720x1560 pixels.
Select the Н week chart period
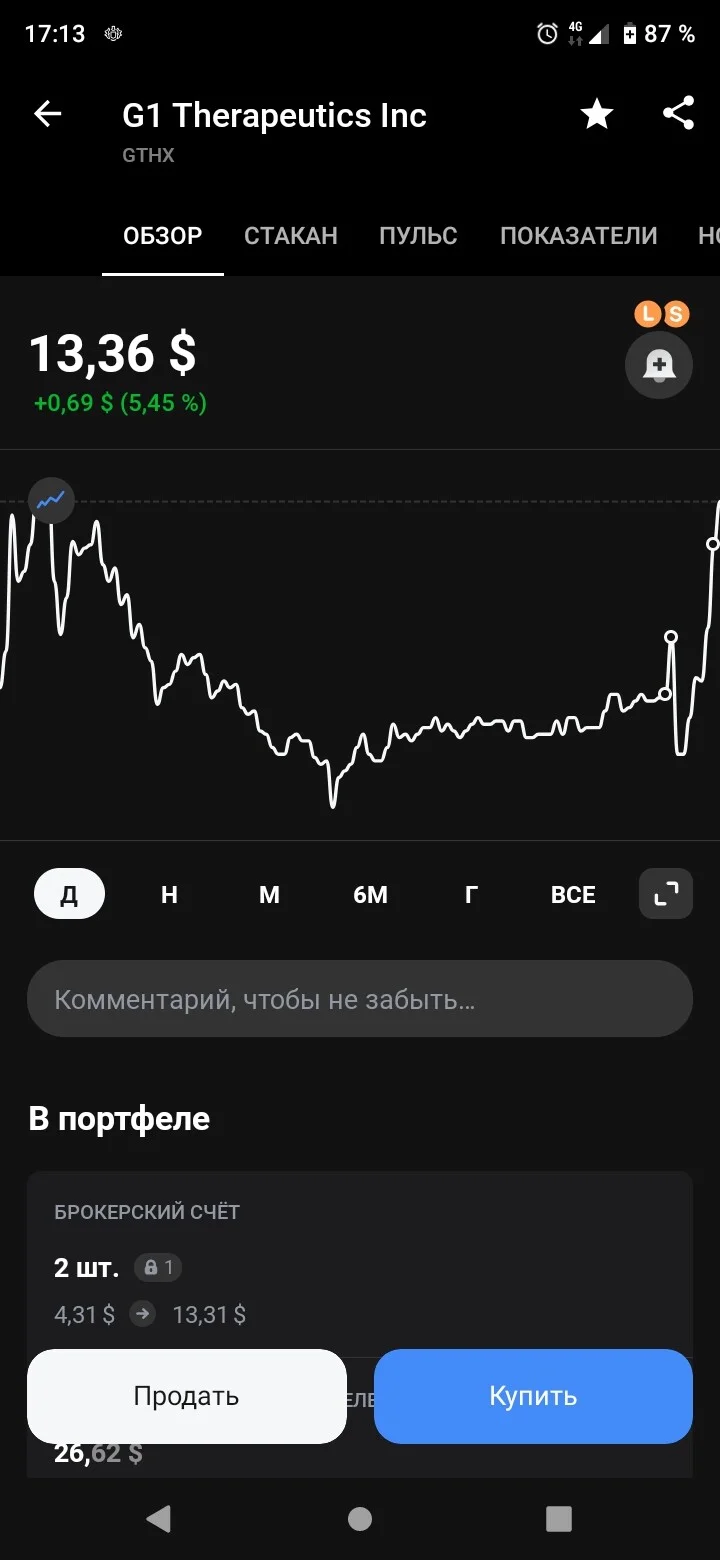[x=169, y=894]
